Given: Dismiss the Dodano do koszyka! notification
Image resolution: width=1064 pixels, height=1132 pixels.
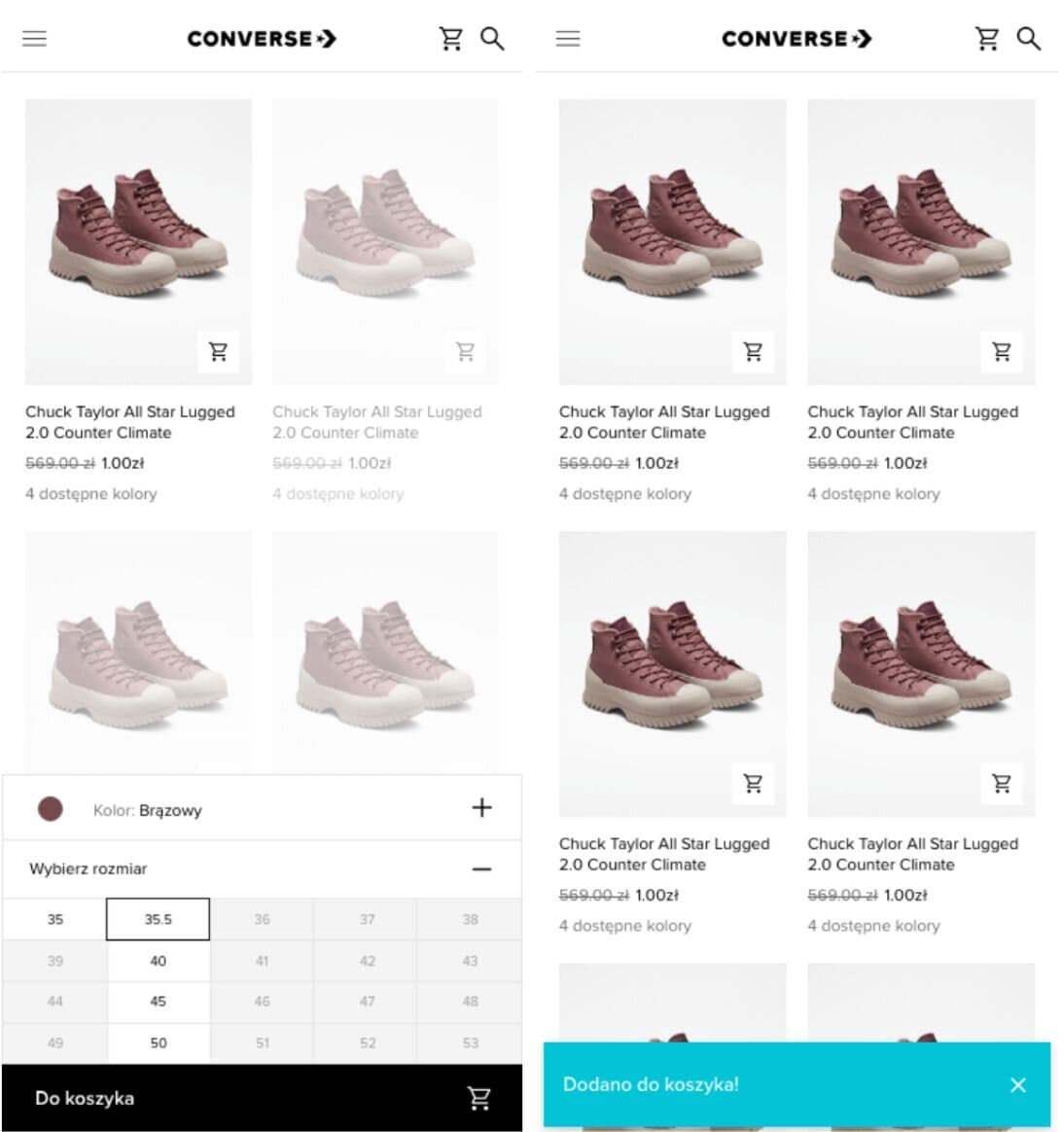Looking at the screenshot, I should tap(1017, 1084).
